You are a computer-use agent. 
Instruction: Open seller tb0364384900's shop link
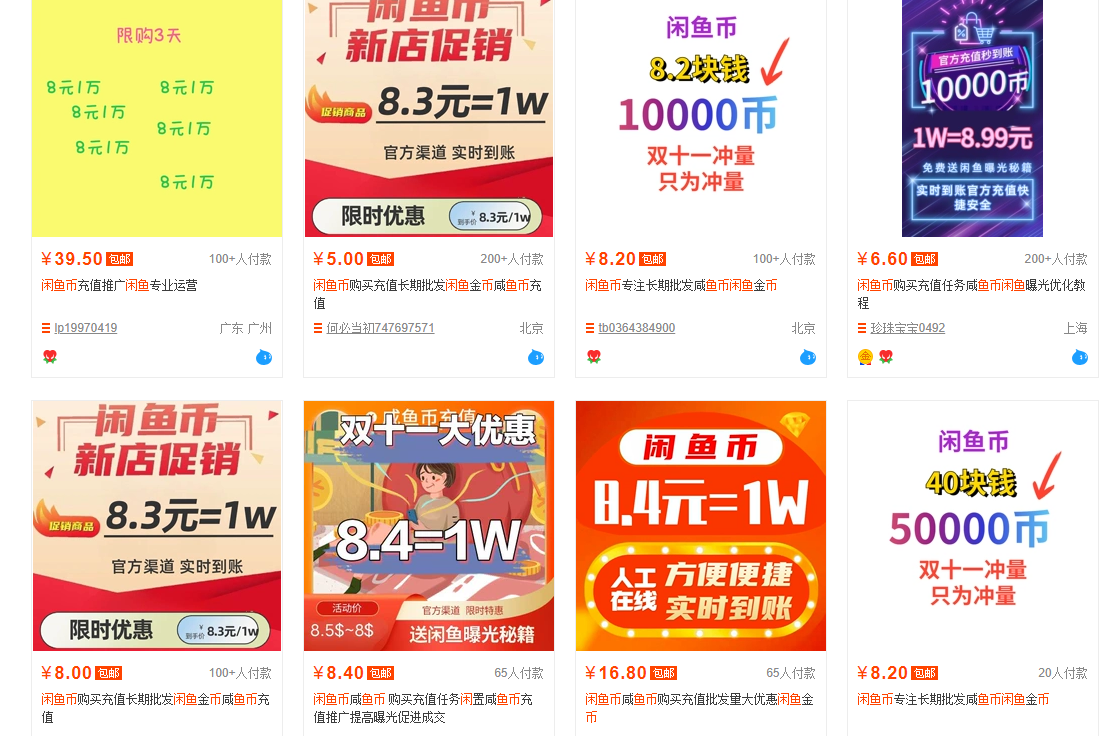636,328
